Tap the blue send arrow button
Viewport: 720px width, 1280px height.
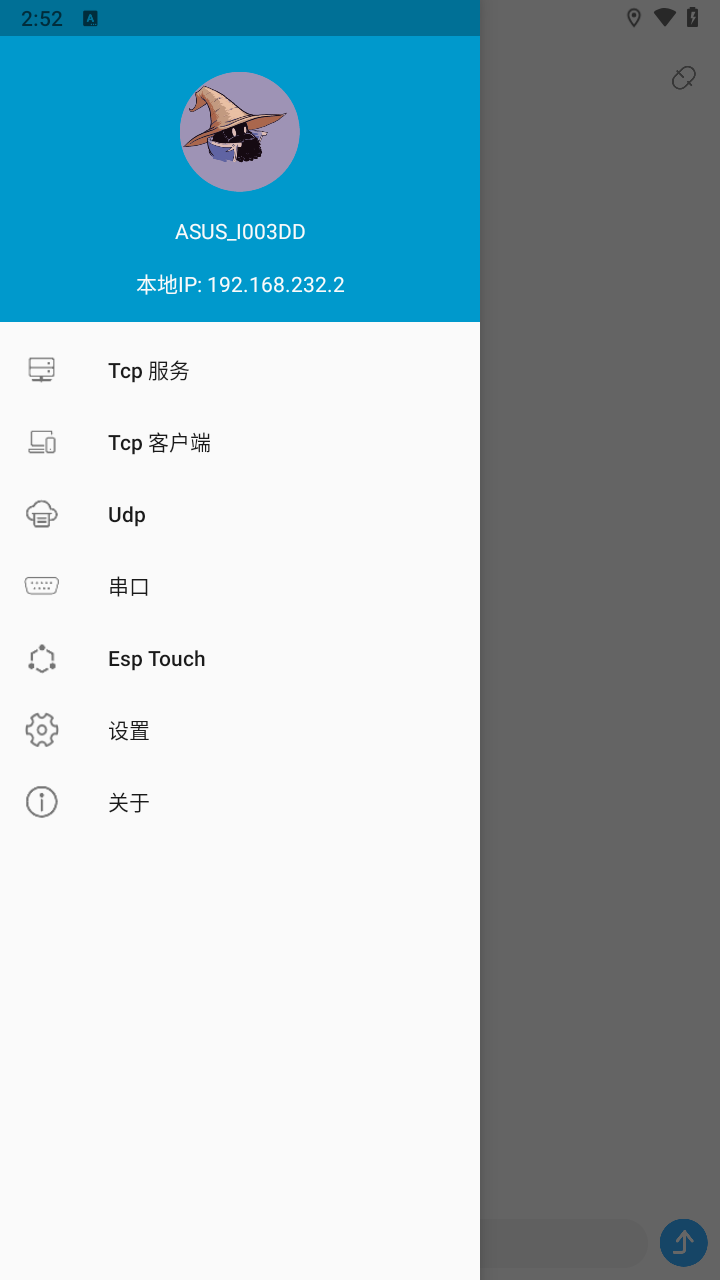click(x=684, y=1243)
